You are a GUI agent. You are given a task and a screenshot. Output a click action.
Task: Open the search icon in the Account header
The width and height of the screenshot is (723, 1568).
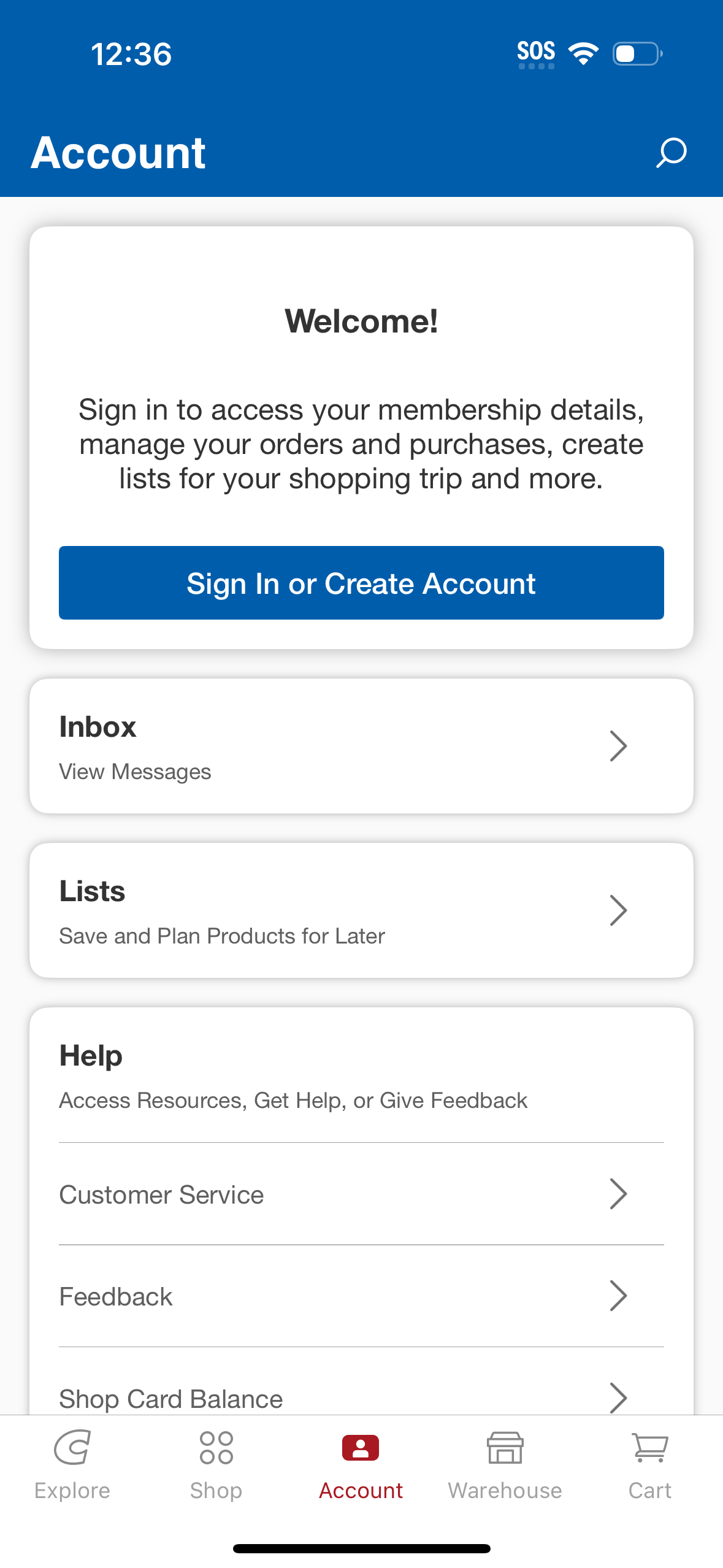click(670, 153)
